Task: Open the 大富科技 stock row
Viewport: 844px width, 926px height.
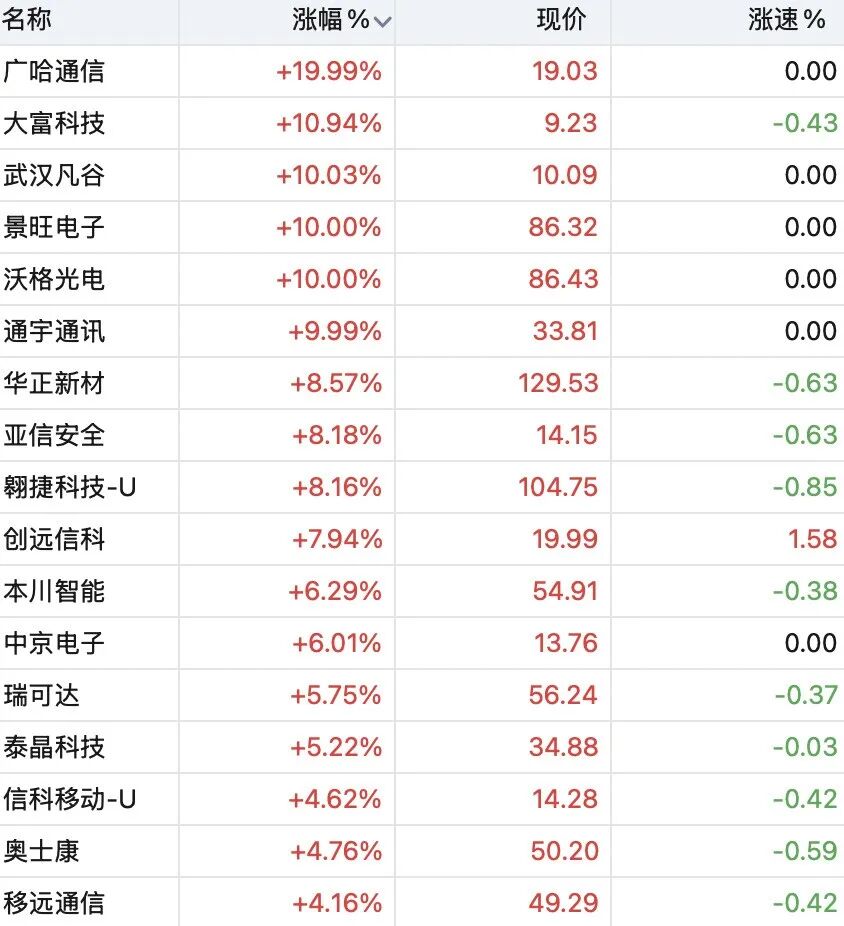Action: point(422,123)
